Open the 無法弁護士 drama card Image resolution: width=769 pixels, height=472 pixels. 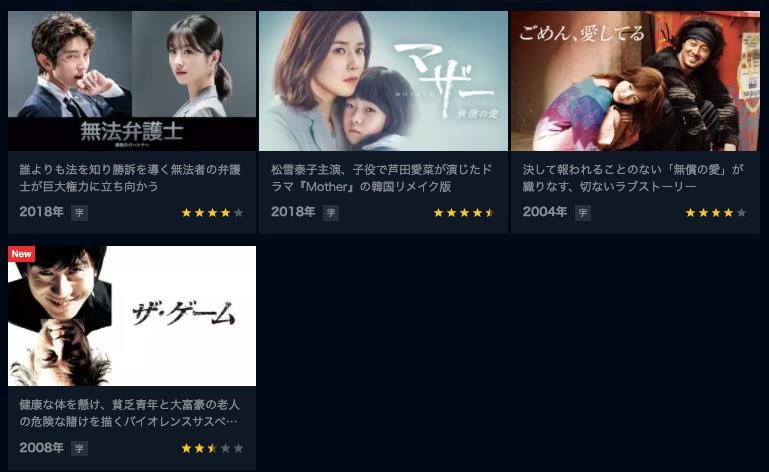tap(132, 82)
